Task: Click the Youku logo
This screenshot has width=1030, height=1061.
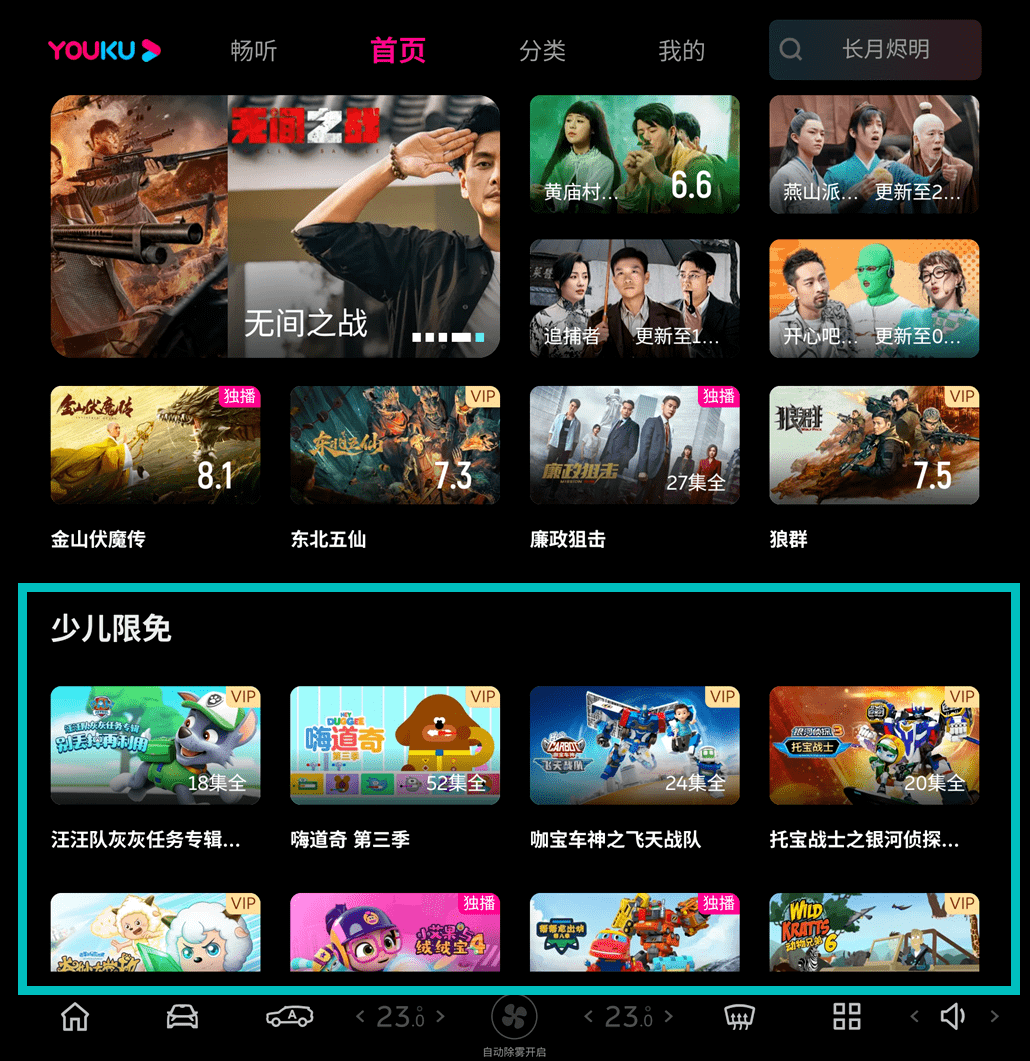Action: tap(104, 50)
